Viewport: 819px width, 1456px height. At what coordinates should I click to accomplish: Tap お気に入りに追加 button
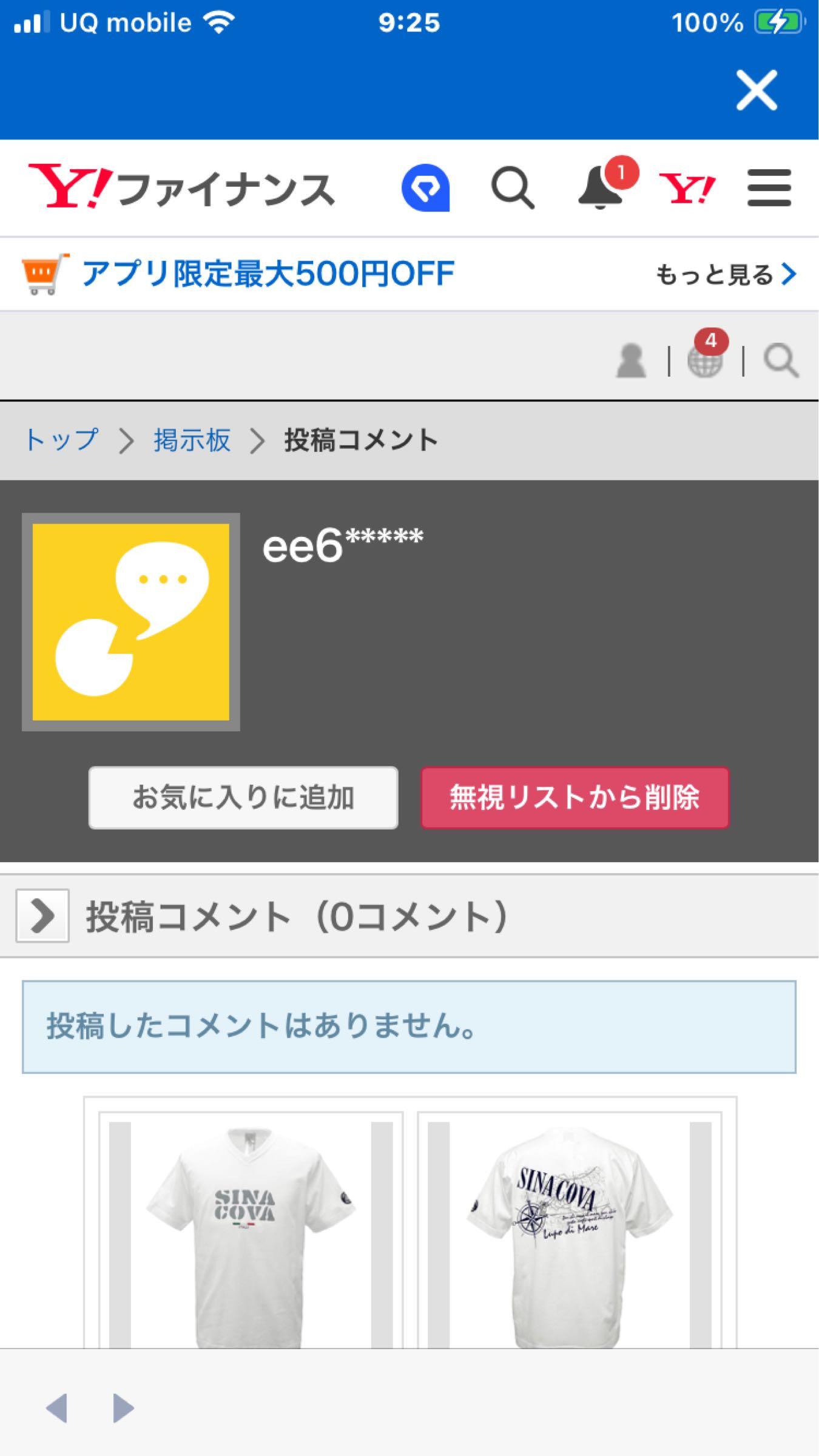click(243, 797)
